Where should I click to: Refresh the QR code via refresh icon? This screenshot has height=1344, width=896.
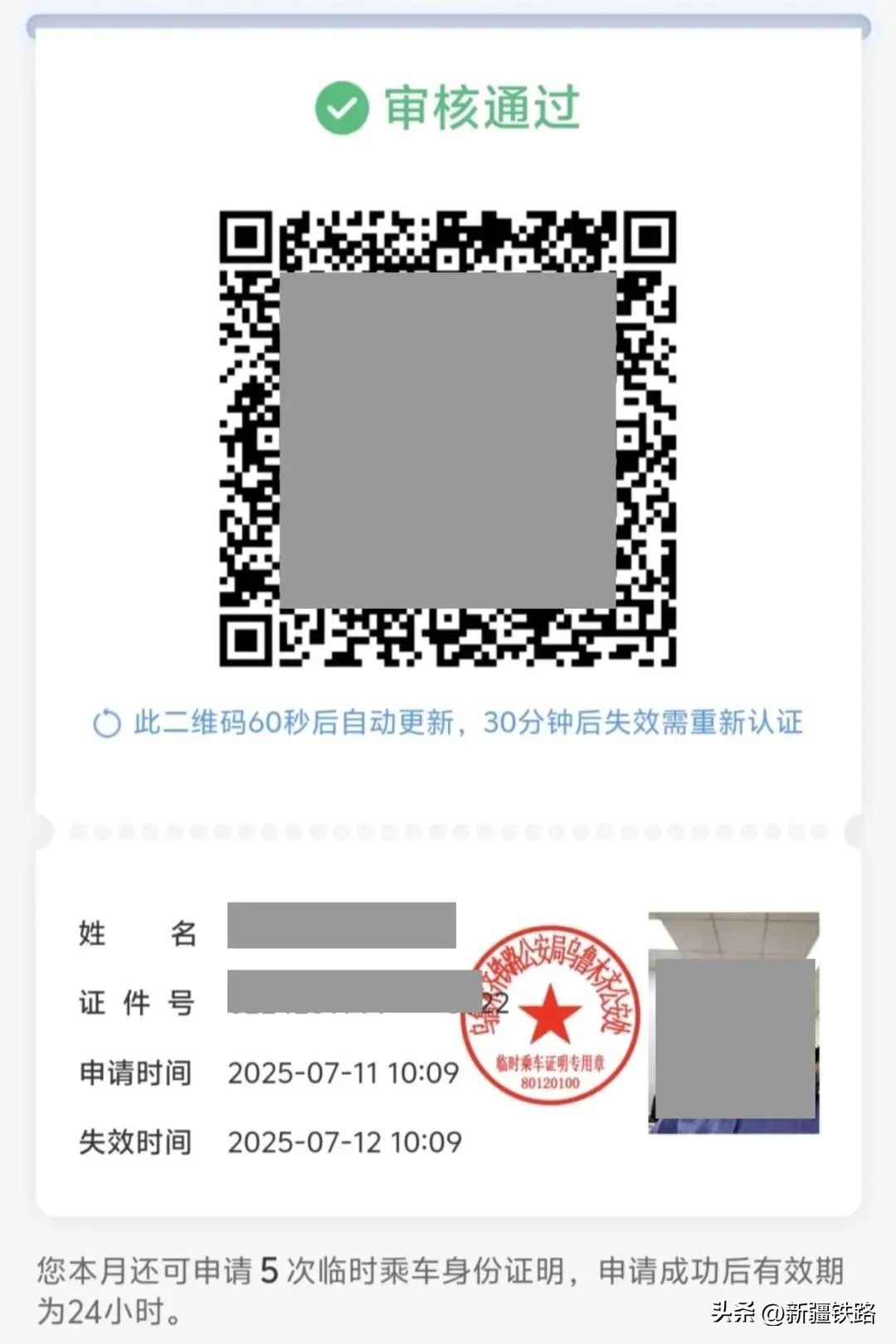(106, 723)
